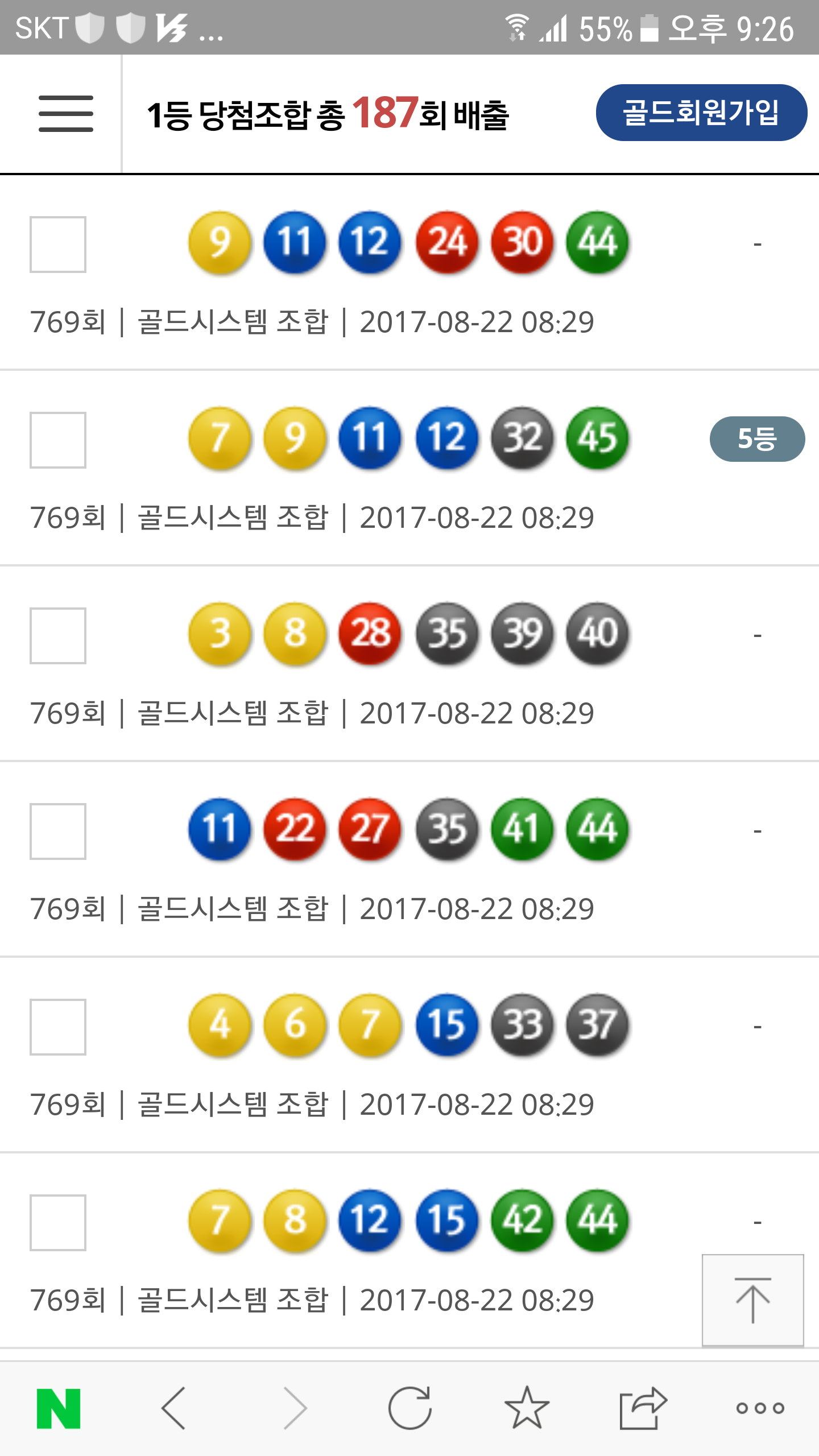Go forward with the browser forward arrow
Image resolution: width=819 pixels, height=1456 pixels.
click(295, 1408)
